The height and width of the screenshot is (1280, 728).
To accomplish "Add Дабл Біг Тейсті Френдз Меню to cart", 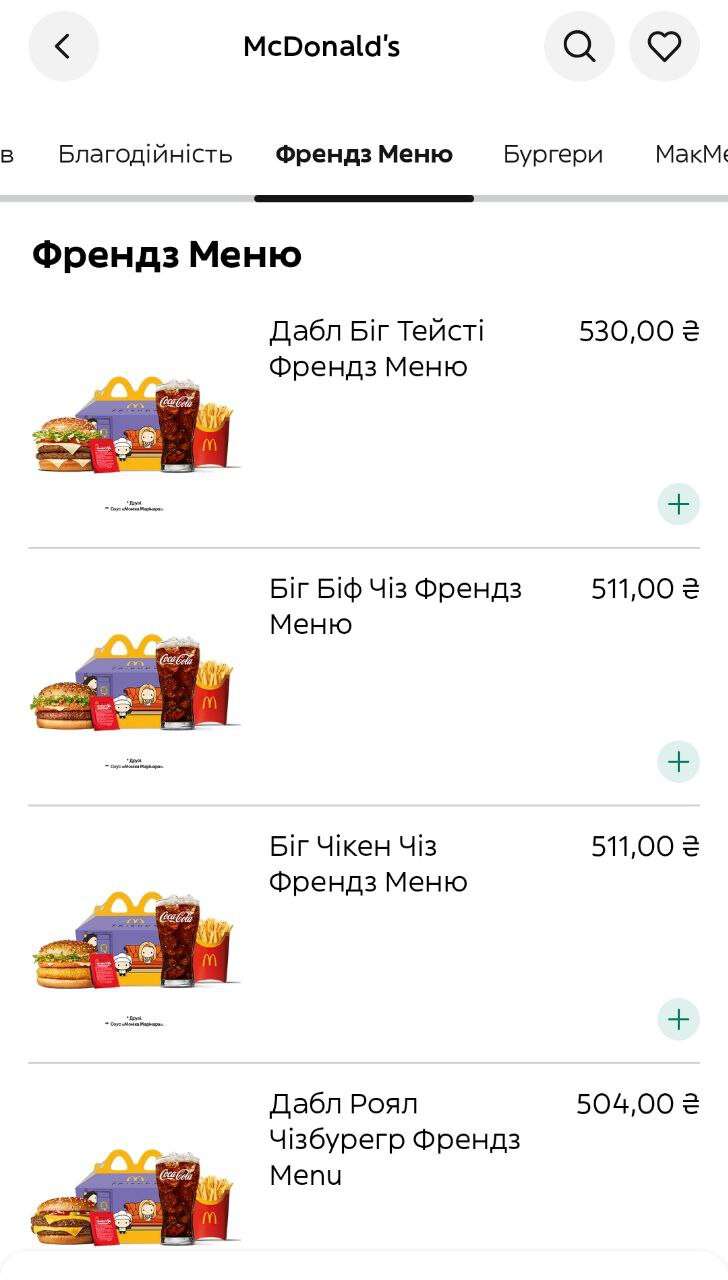I will pyautogui.click(x=678, y=504).
